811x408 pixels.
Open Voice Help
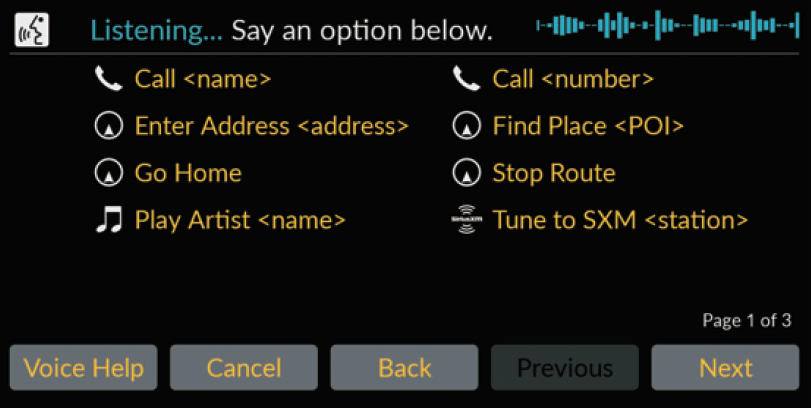(x=83, y=367)
